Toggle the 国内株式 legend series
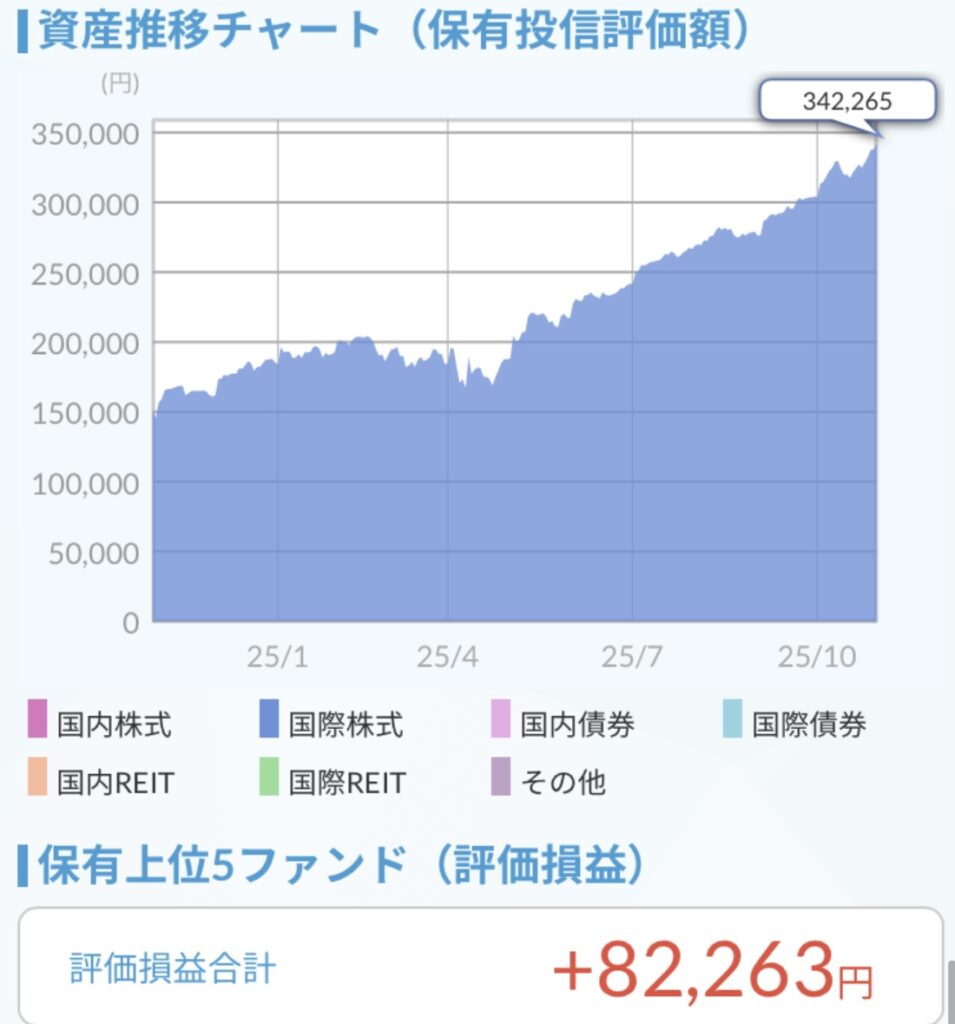This screenshot has height=1024, width=955. 100,724
